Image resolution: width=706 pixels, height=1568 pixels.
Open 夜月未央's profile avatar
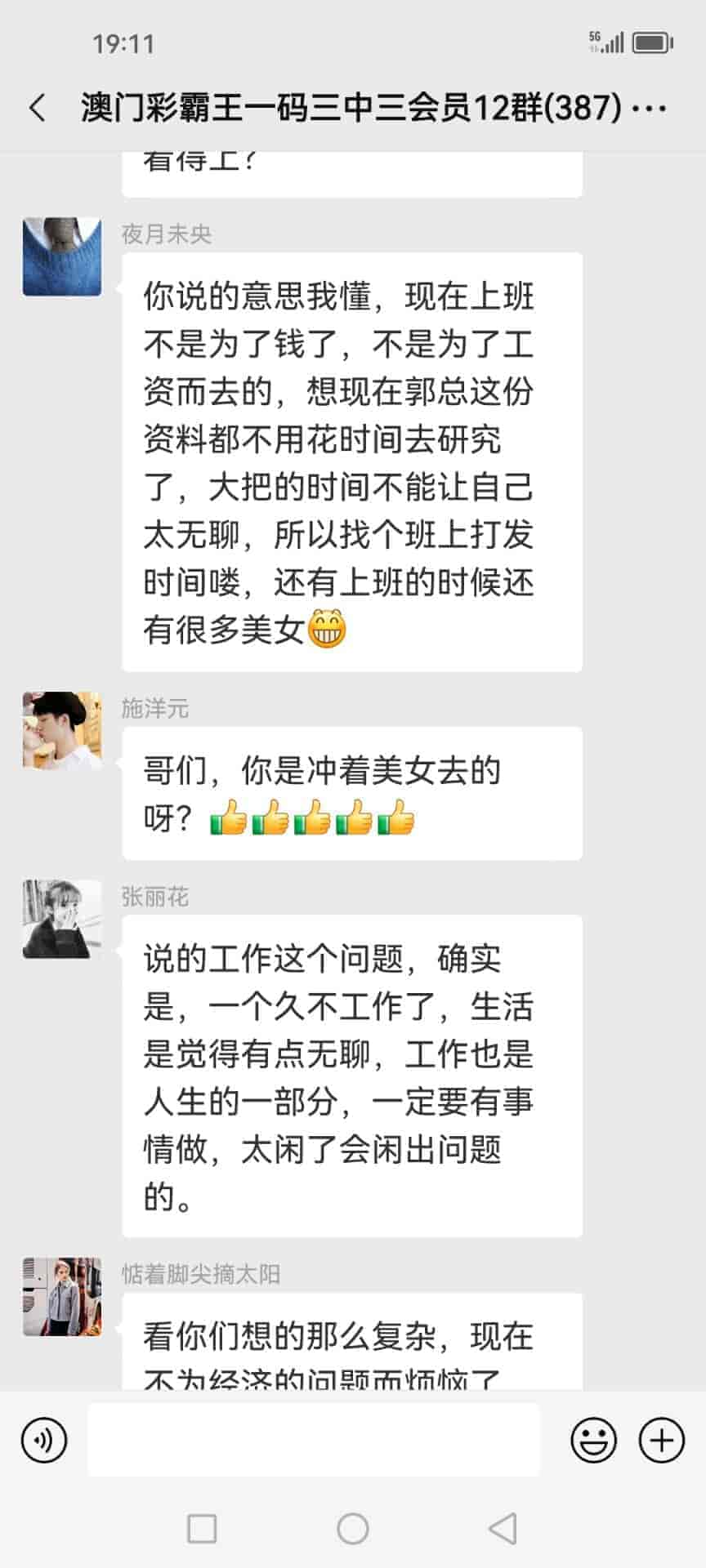point(62,257)
